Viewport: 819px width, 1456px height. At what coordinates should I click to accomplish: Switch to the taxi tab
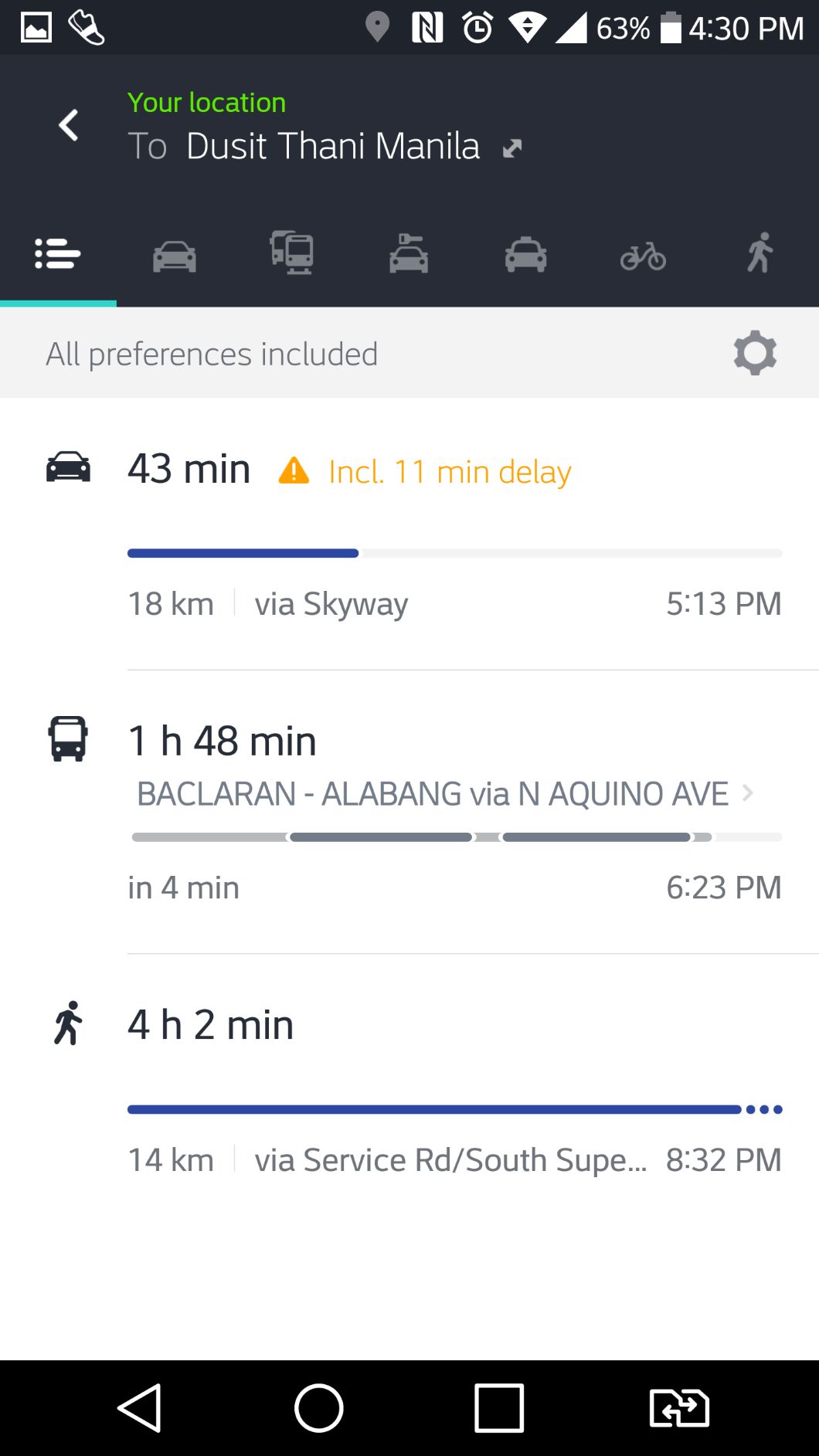click(x=525, y=254)
